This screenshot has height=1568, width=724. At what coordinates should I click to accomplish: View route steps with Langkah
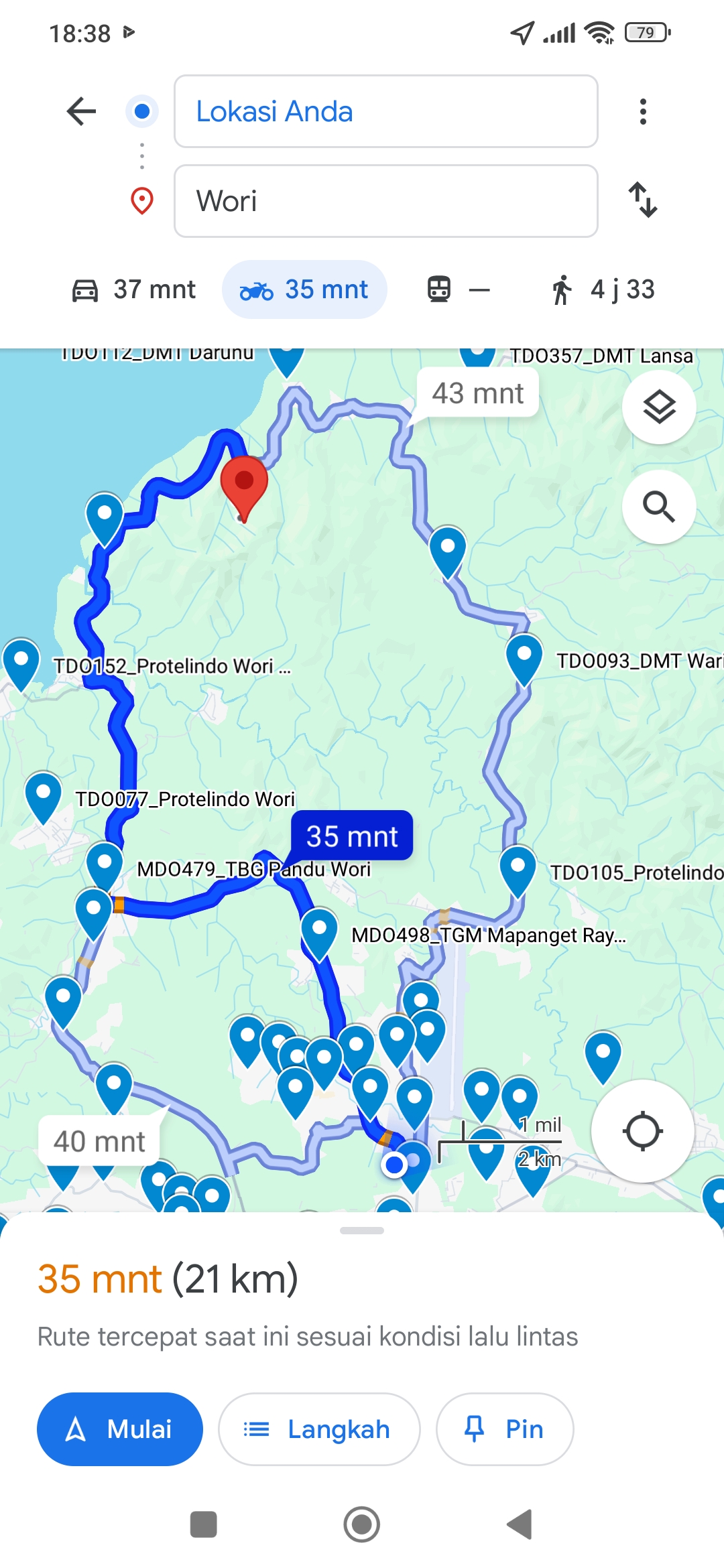pyautogui.click(x=319, y=1429)
